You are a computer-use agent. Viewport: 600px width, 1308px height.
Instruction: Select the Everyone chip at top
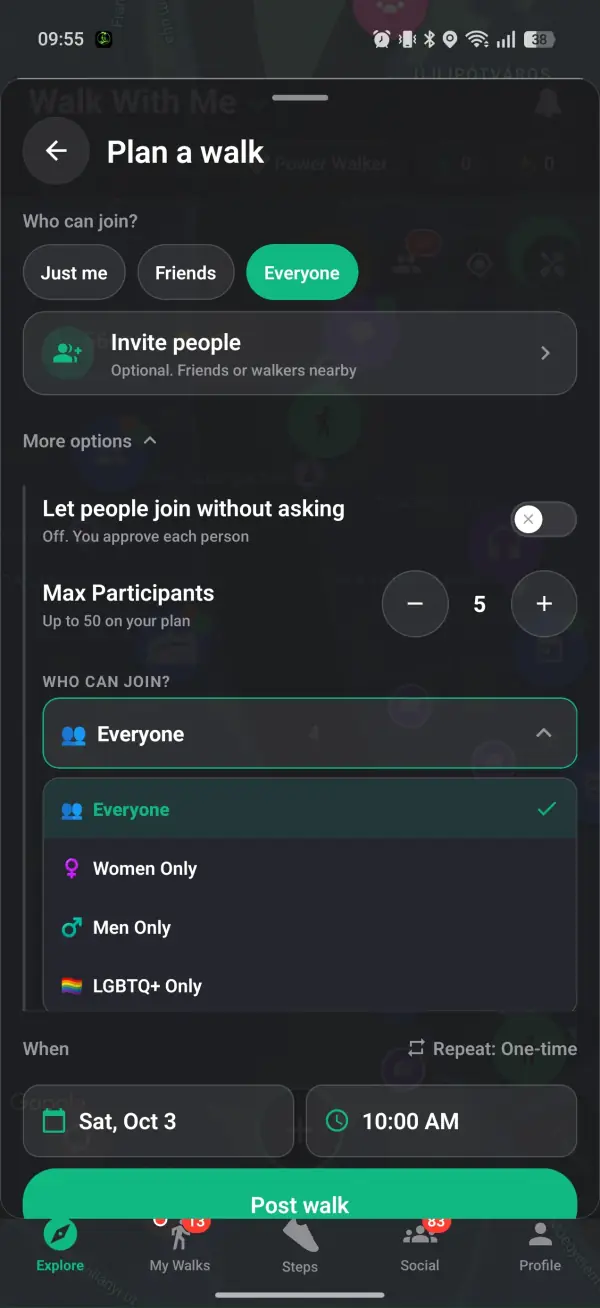point(302,273)
